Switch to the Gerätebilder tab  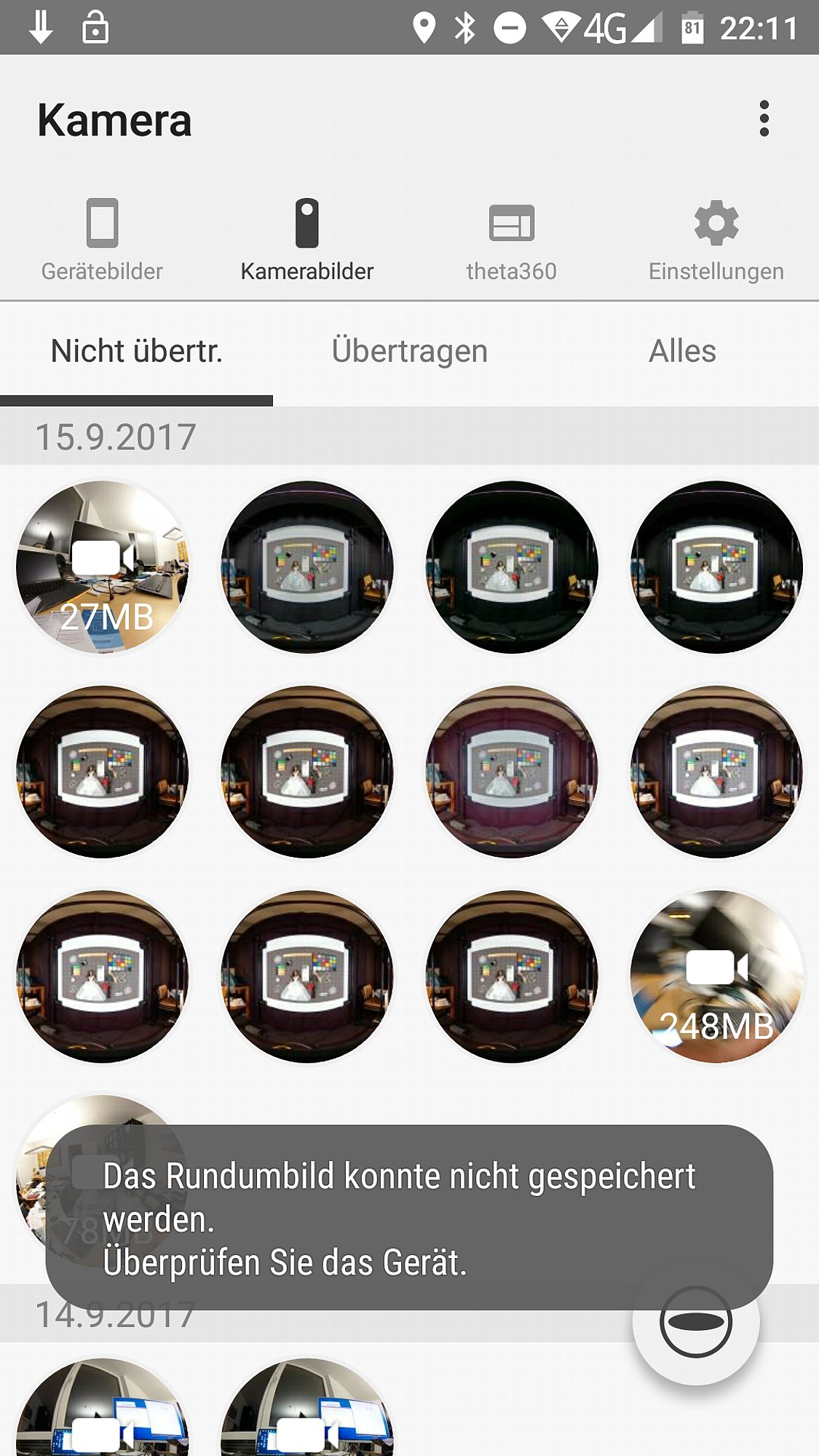click(x=102, y=240)
